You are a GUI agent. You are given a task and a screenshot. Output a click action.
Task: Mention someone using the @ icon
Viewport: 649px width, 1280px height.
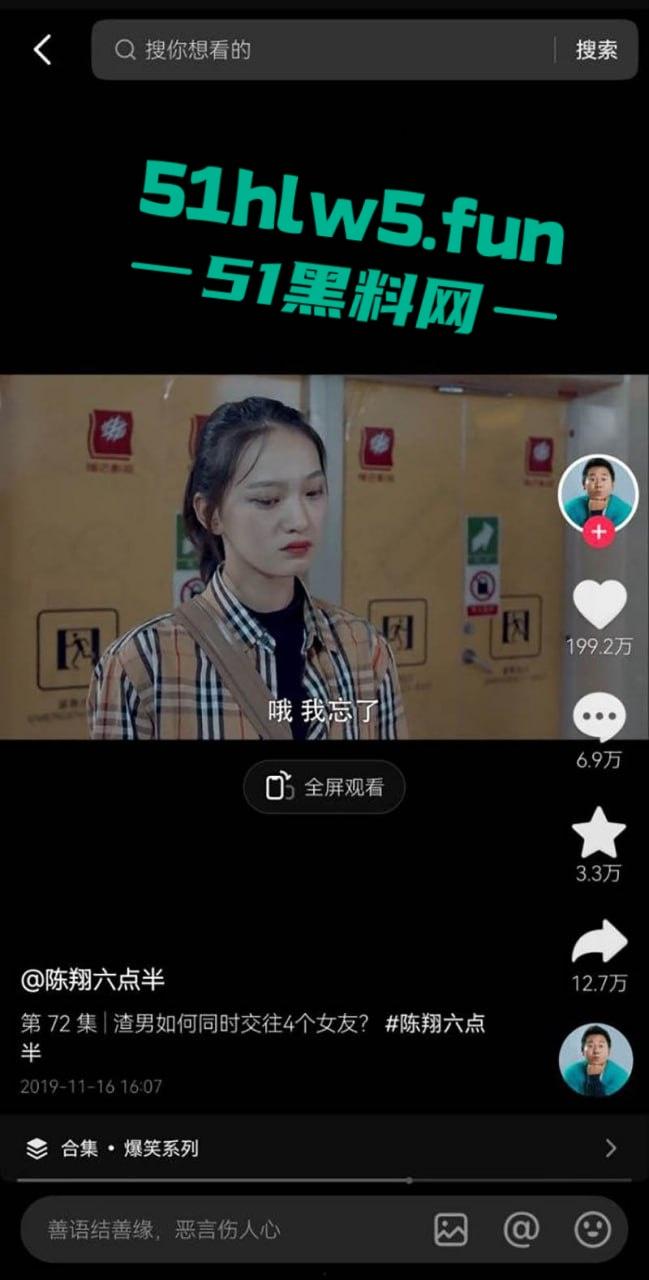click(521, 1229)
